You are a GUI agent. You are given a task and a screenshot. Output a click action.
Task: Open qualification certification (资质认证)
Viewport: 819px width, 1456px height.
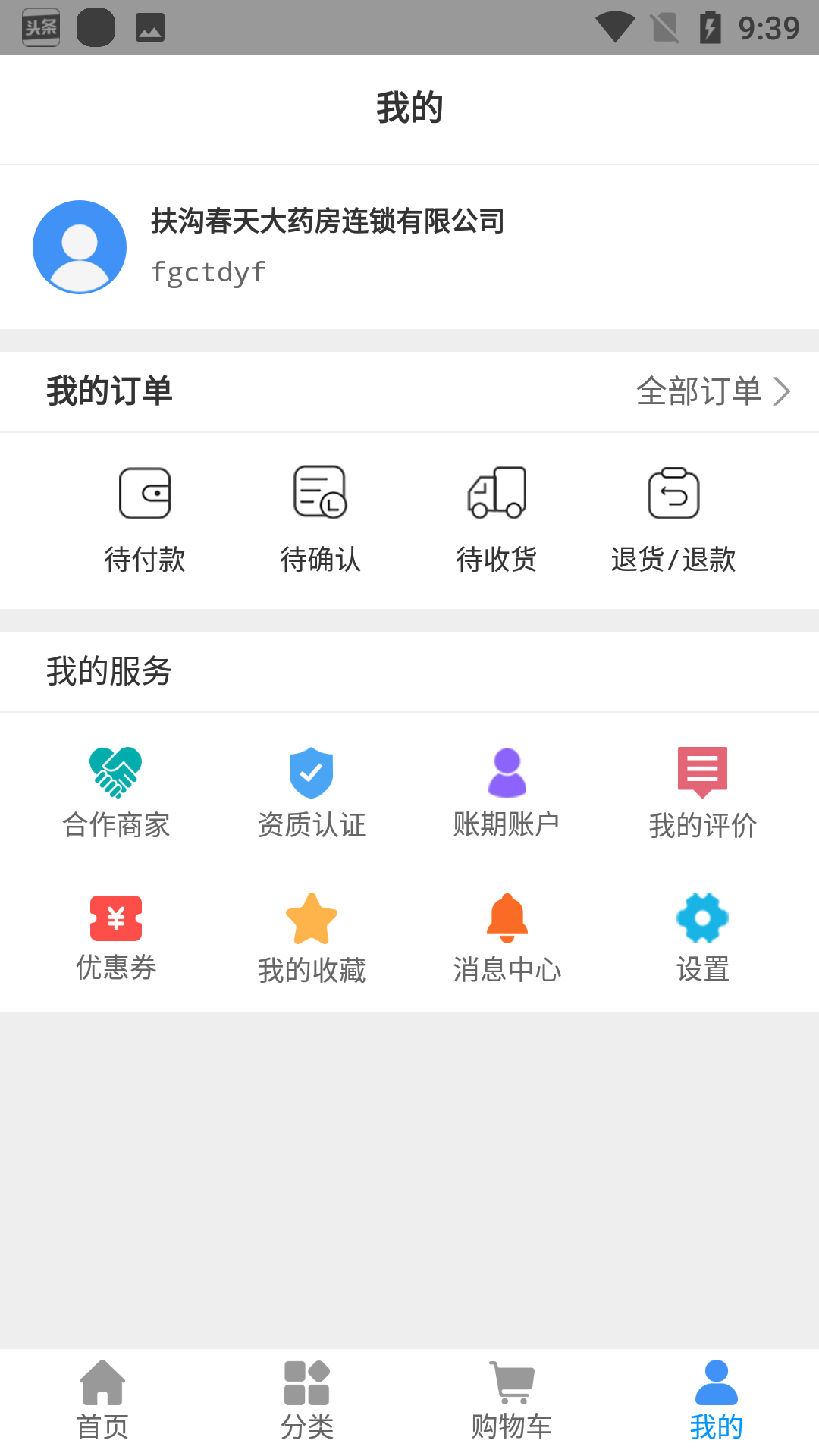click(x=312, y=792)
